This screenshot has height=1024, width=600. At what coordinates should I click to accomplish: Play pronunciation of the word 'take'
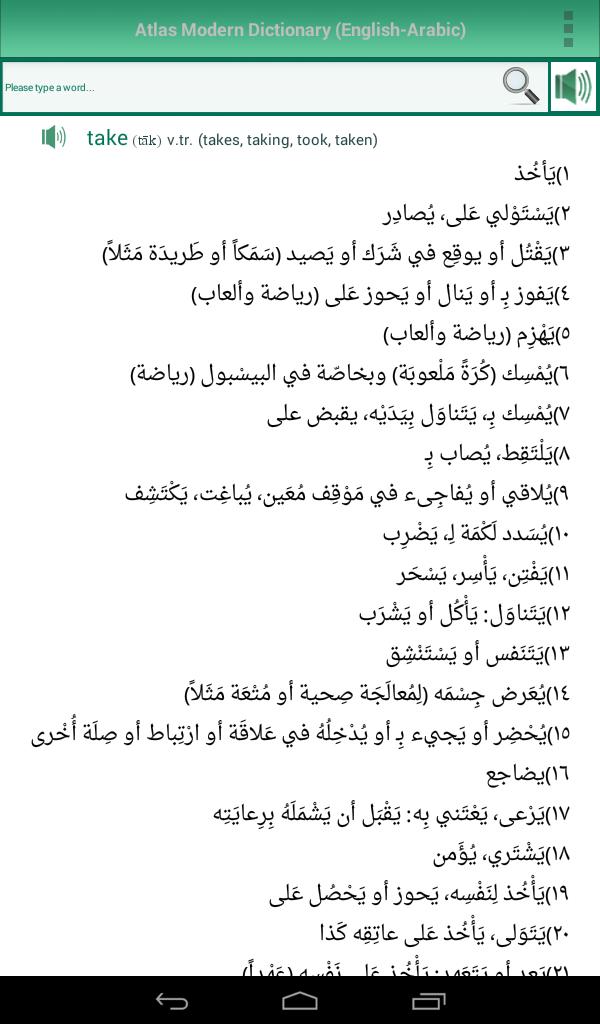coord(53,138)
